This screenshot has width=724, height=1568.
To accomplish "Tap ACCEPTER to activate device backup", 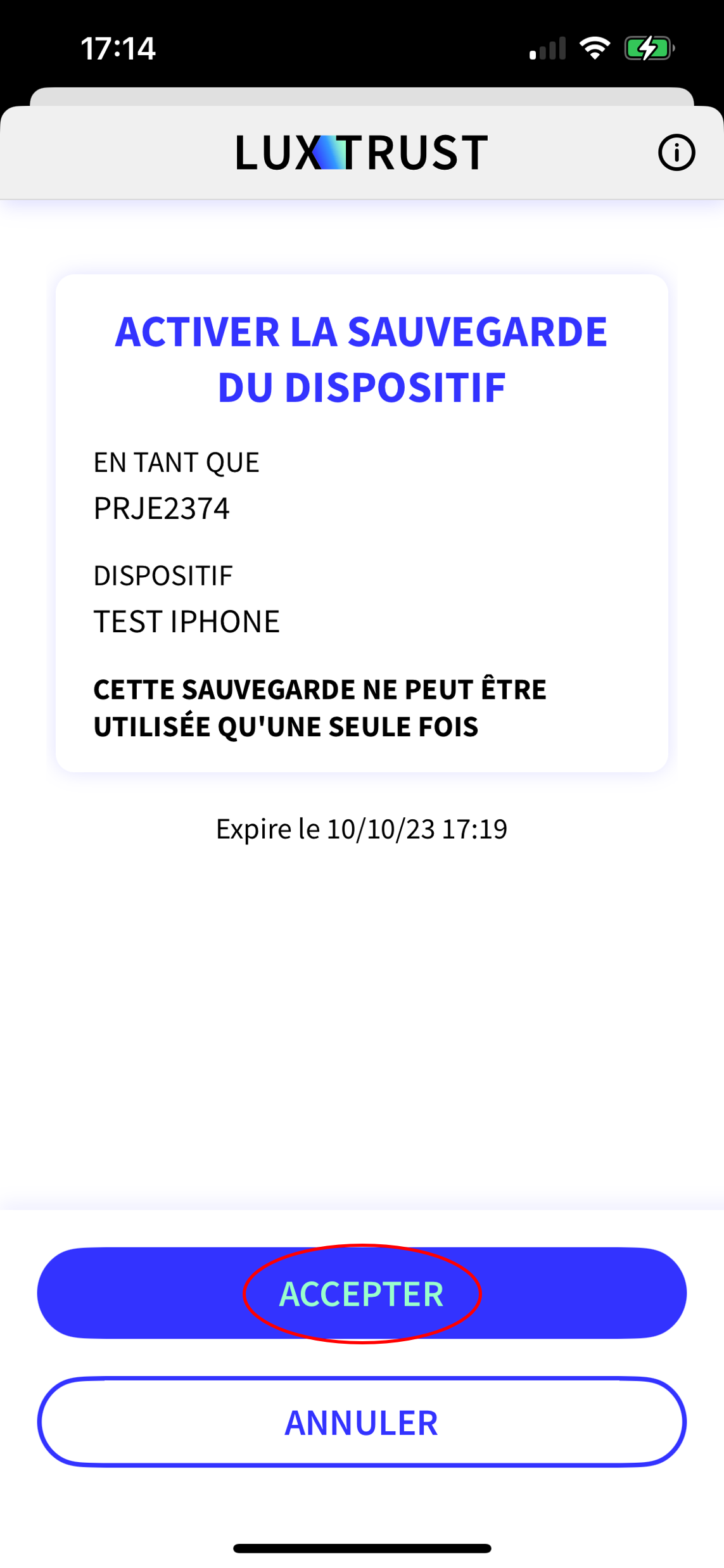I will pyautogui.click(x=362, y=1293).
